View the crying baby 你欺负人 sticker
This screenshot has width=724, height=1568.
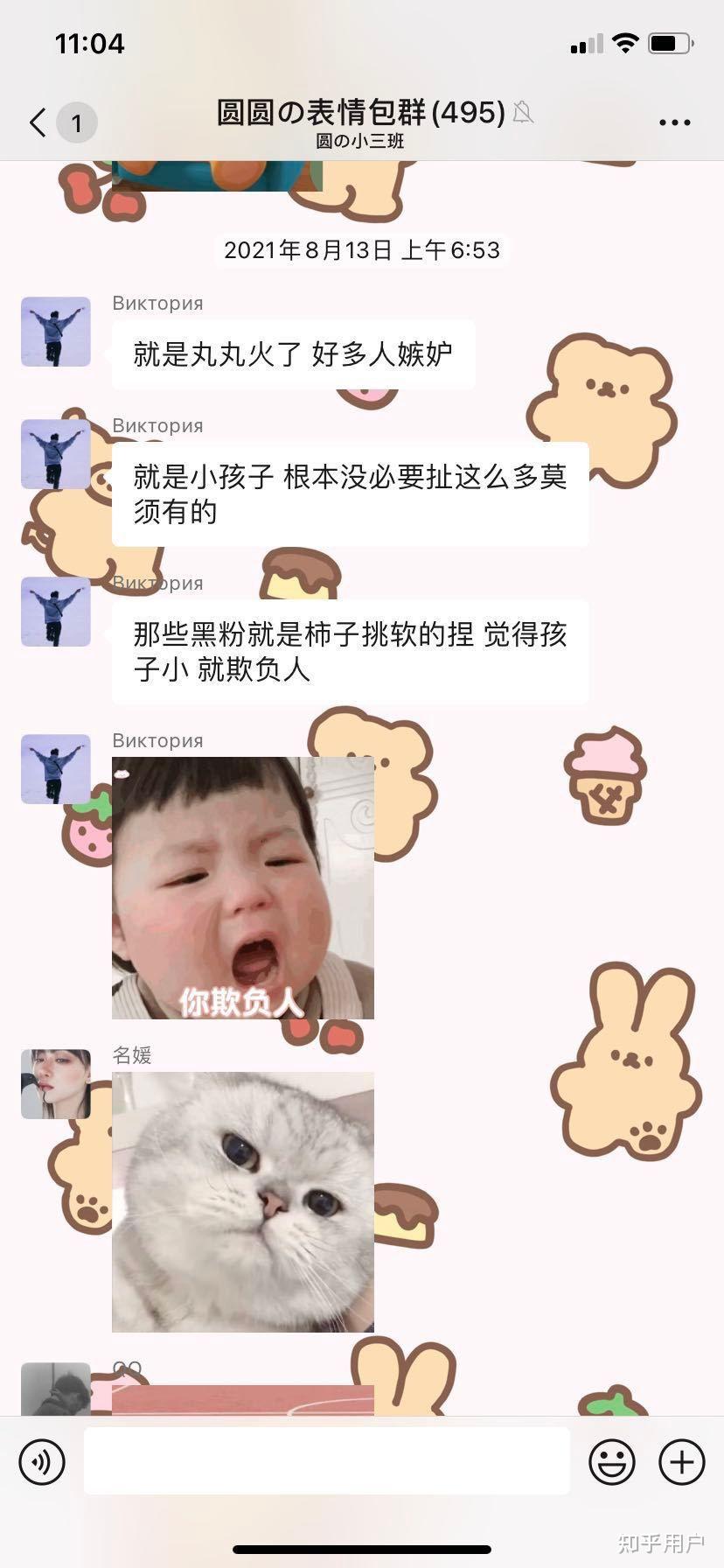coord(243,887)
